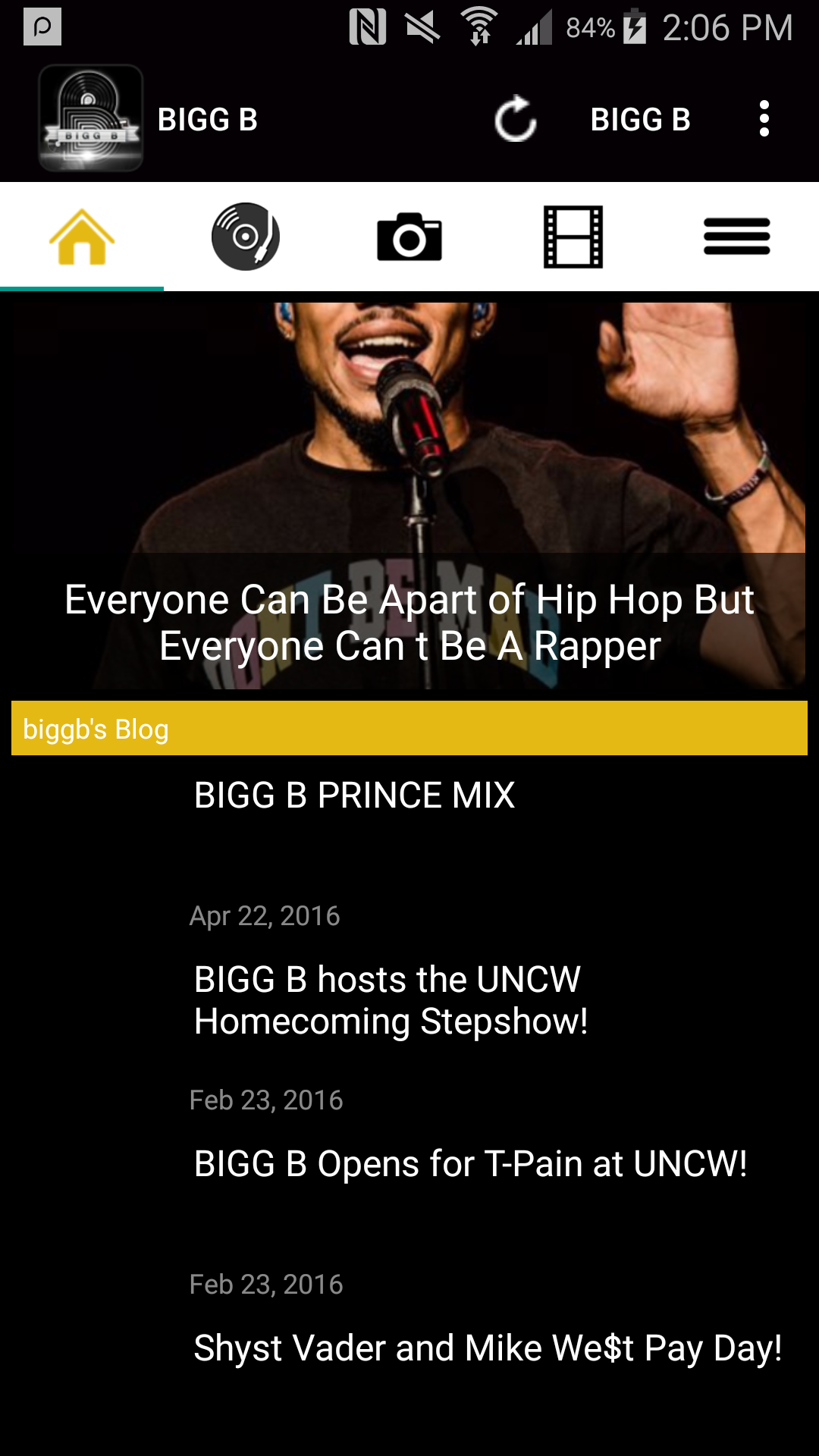Open the navigation drawer via hamburger icon
Screen dimensions: 819x1456
click(x=737, y=236)
